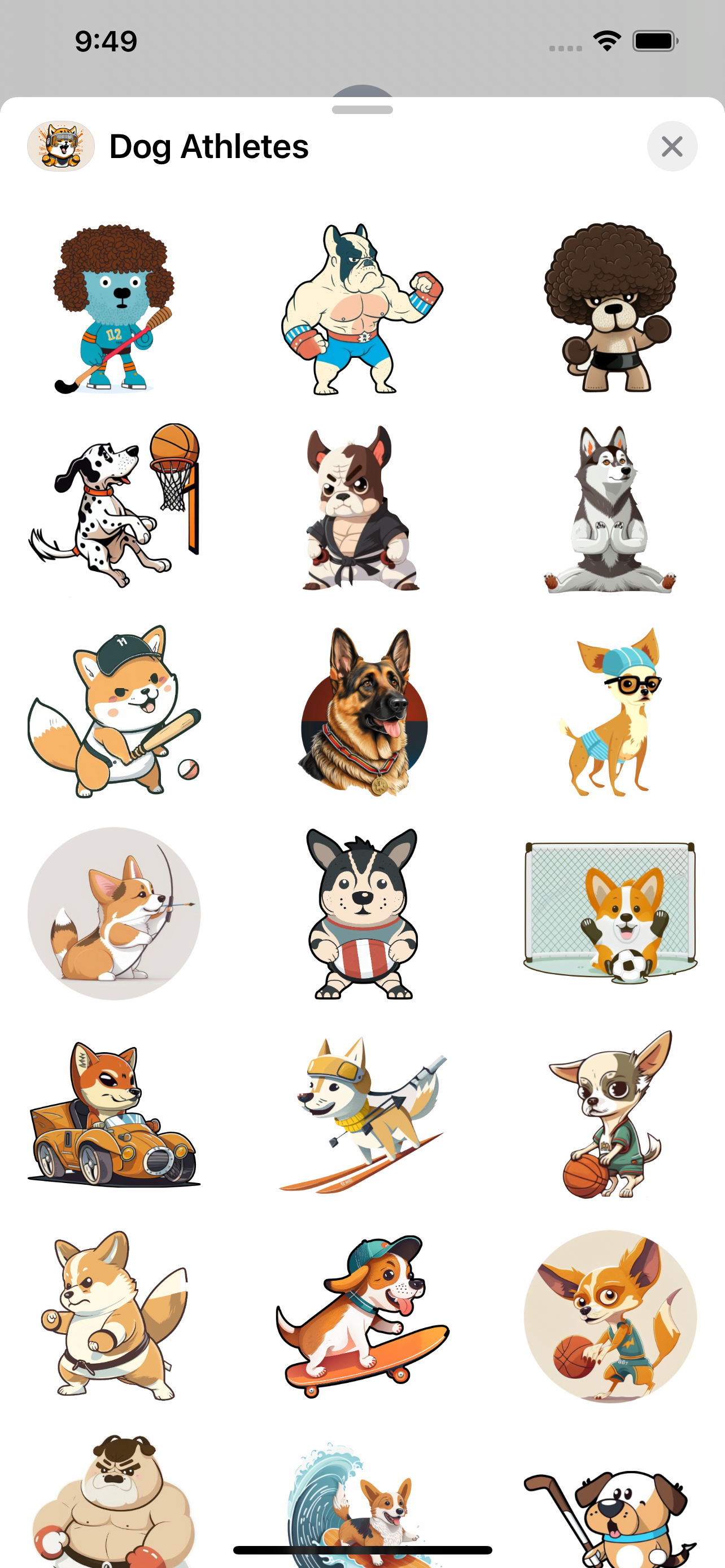Screen dimensions: 725x1568
Task: Close the Dog Athletes sticker pack
Action: tap(672, 146)
